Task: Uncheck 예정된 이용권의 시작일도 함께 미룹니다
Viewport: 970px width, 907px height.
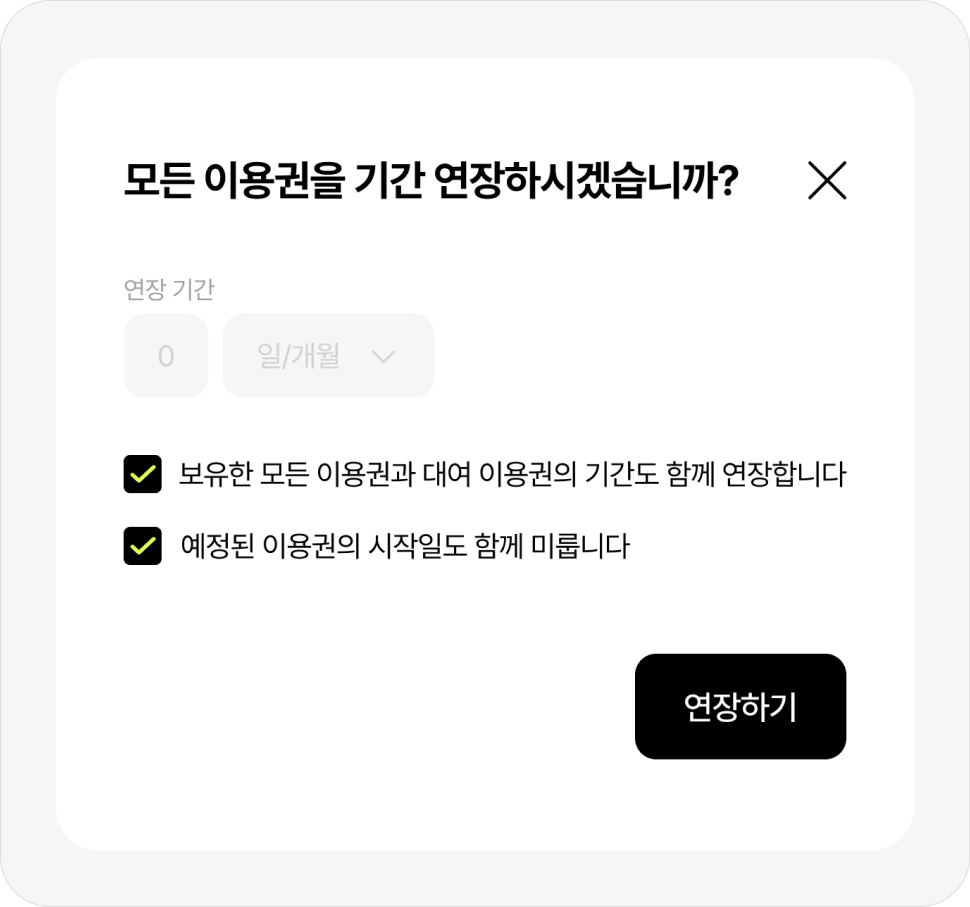Action: [143, 546]
